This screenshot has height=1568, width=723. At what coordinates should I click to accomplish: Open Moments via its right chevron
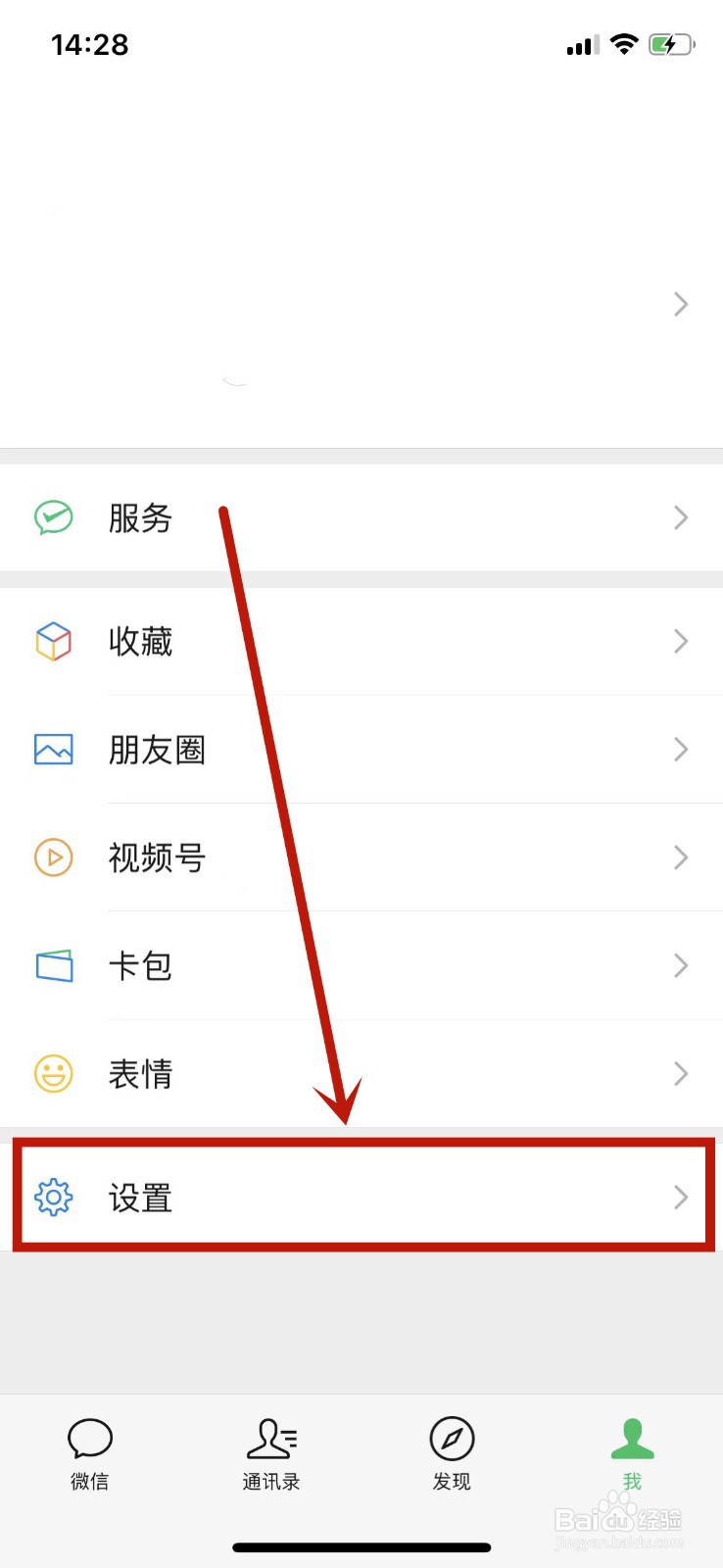[x=681, y=750]
